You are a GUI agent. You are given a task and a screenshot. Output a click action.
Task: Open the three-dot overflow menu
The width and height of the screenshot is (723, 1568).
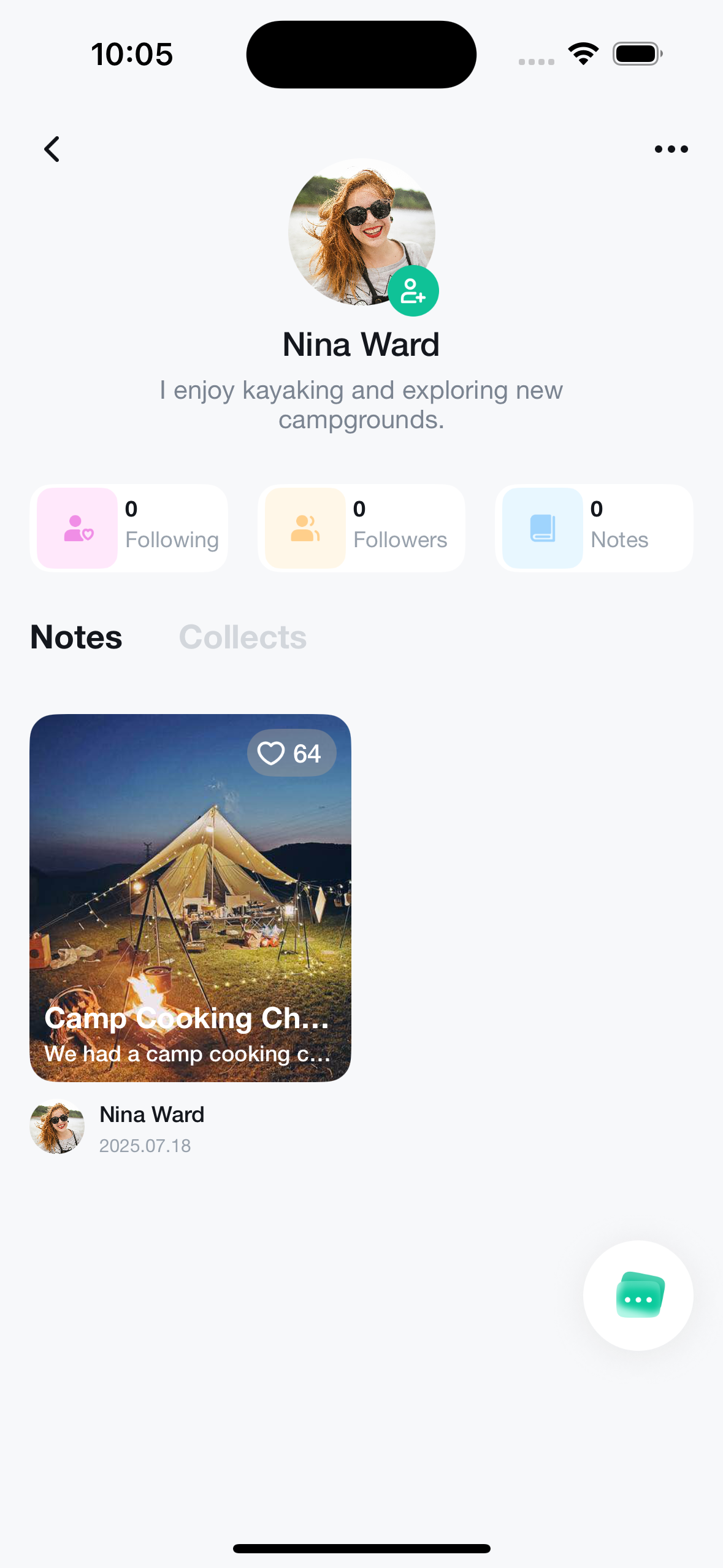(671, 149)
